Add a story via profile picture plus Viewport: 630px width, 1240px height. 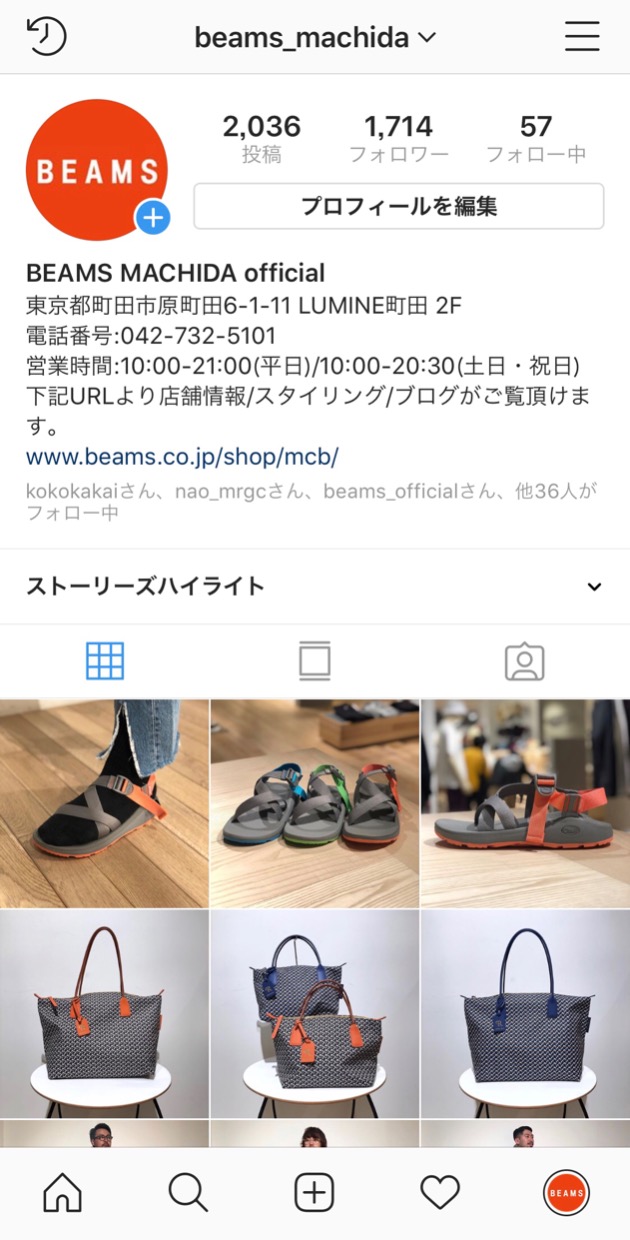(152, 217)
